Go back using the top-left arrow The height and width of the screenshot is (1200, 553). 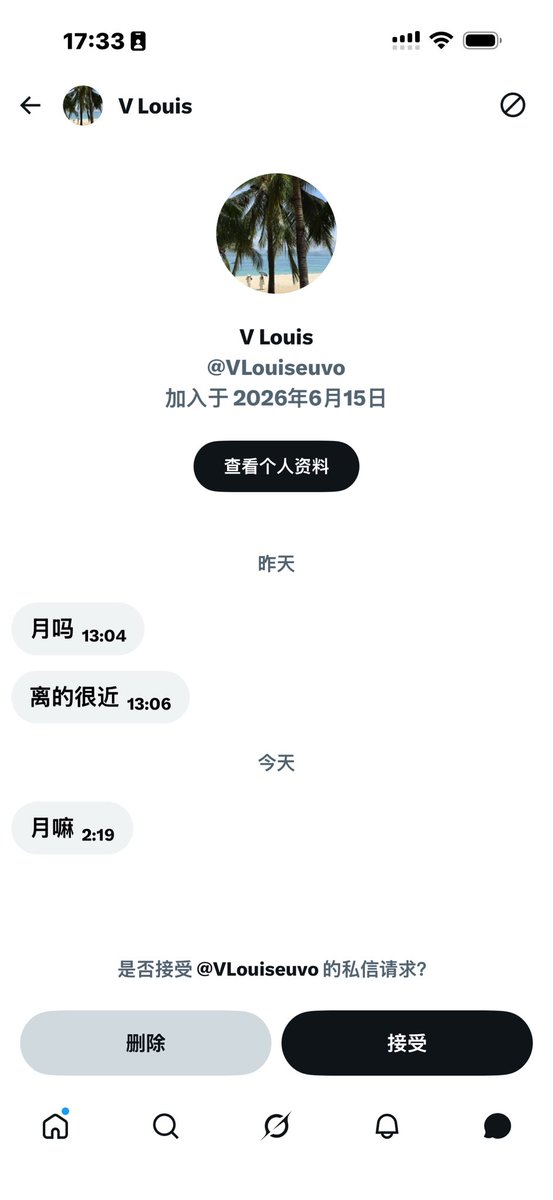coord(31,105)
